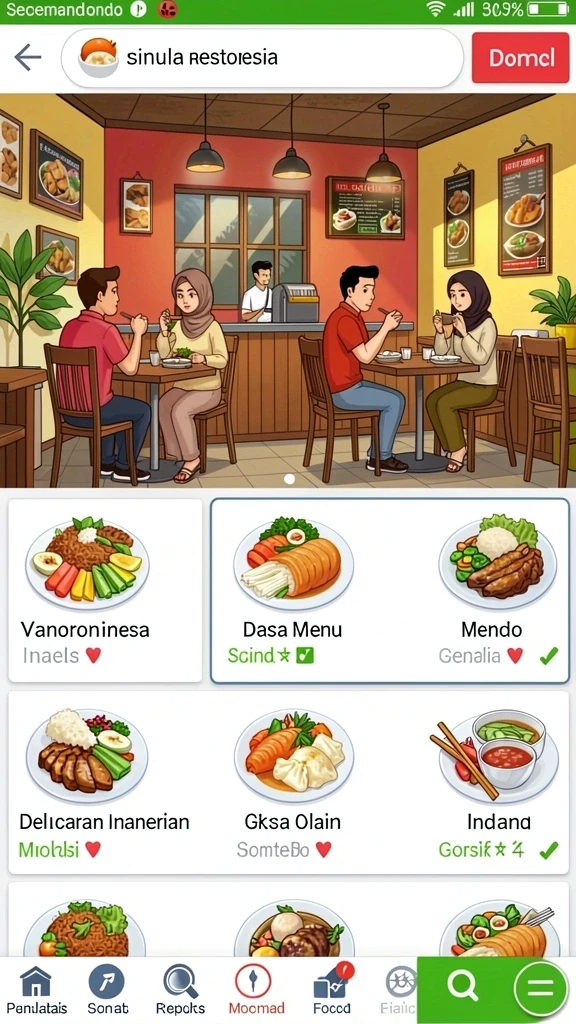Tap the green search magnifier button
Viewport: 576px width, 1024px height.
click(x=462, y=986)
